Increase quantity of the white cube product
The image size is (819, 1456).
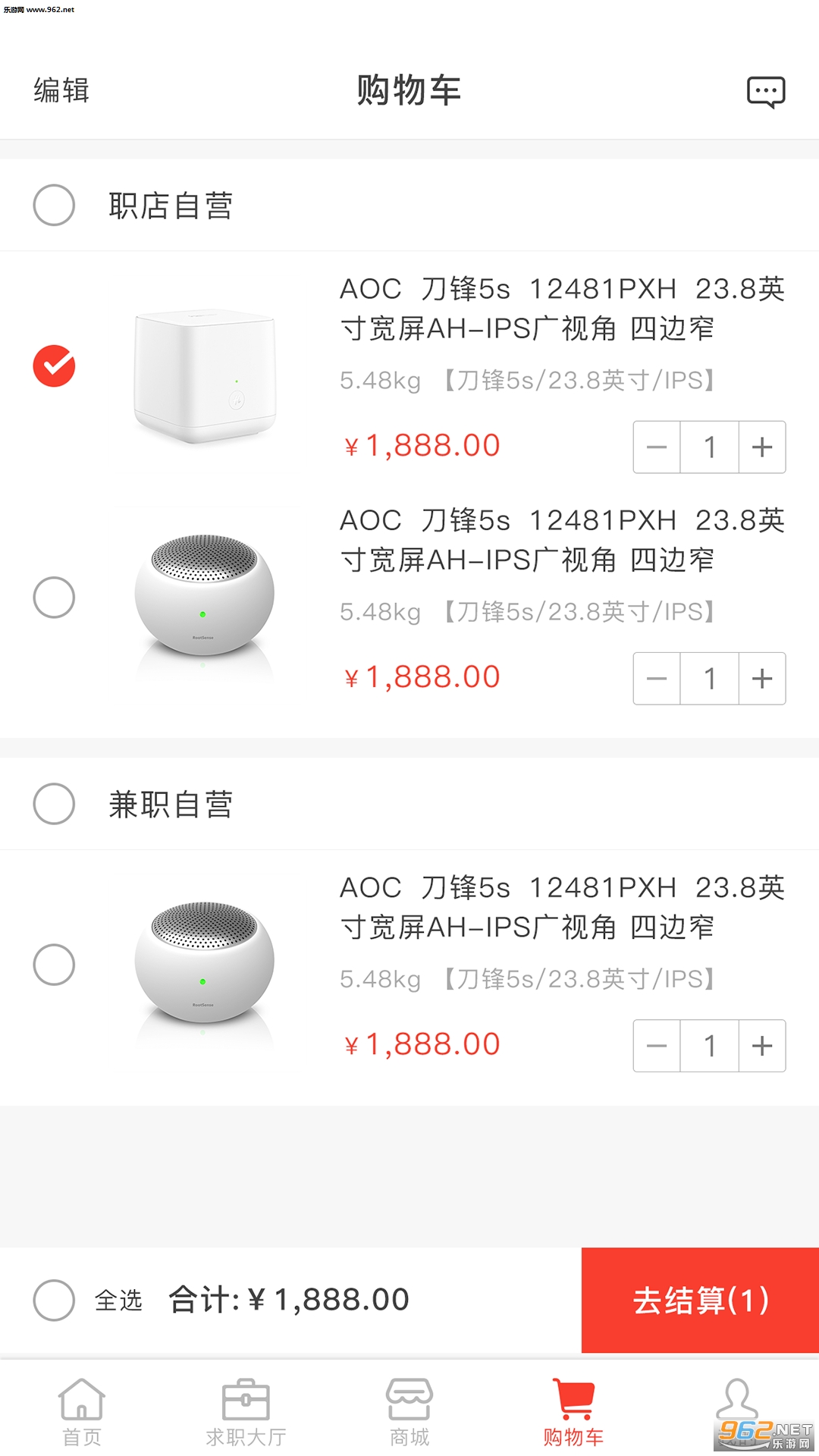[761, 447]
